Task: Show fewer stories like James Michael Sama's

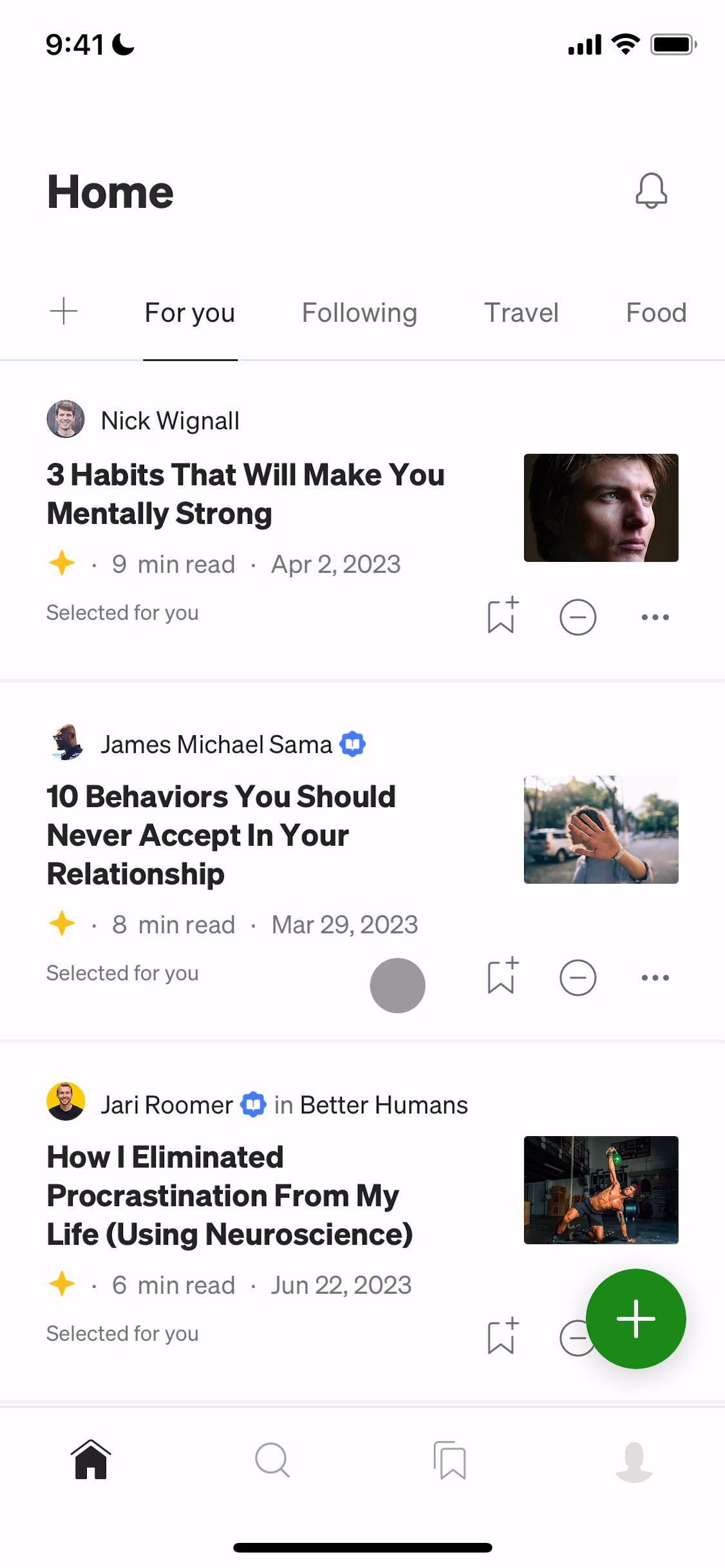Action: coord(578,978)
